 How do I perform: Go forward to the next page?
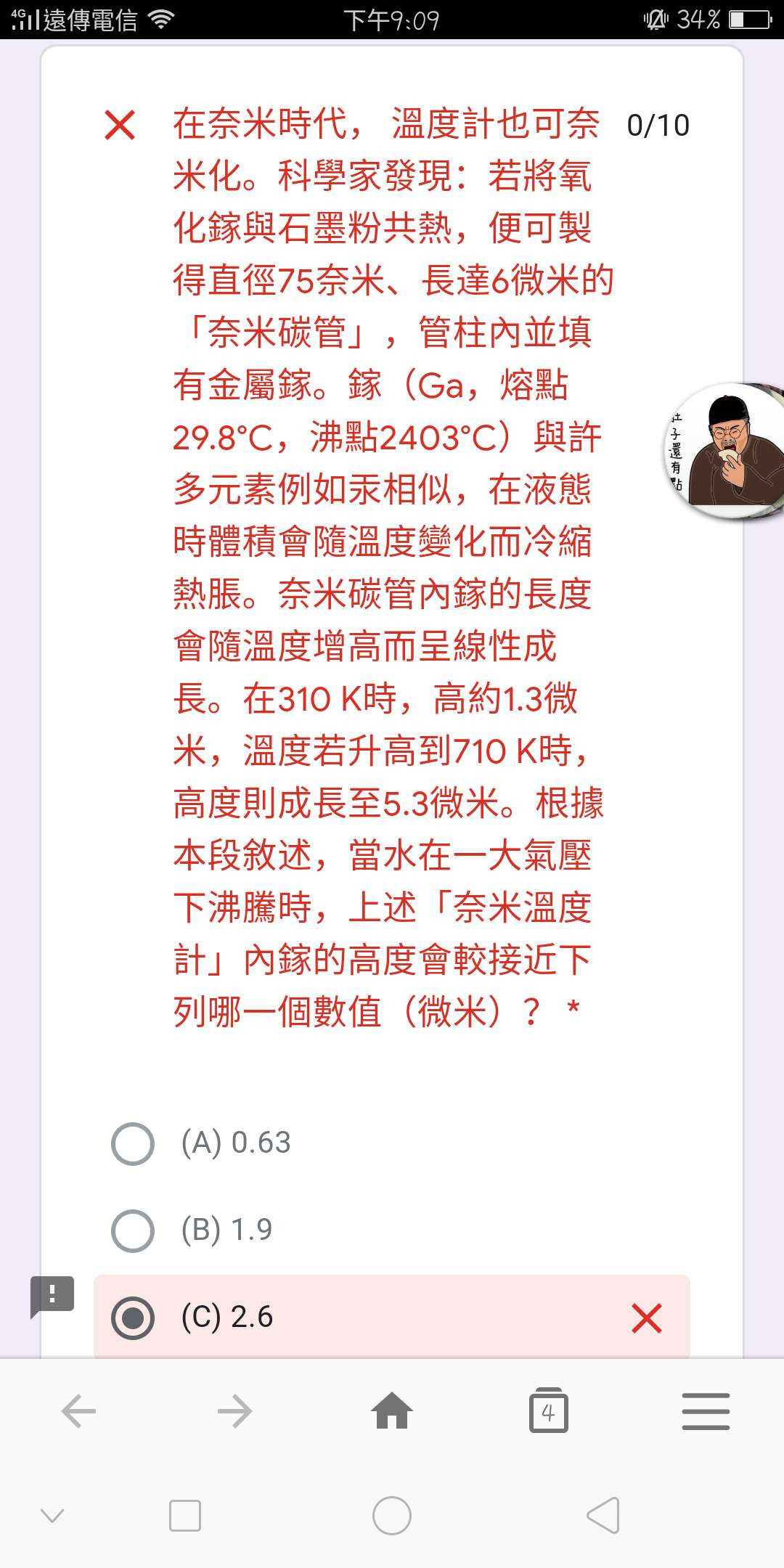point(234,1412)
